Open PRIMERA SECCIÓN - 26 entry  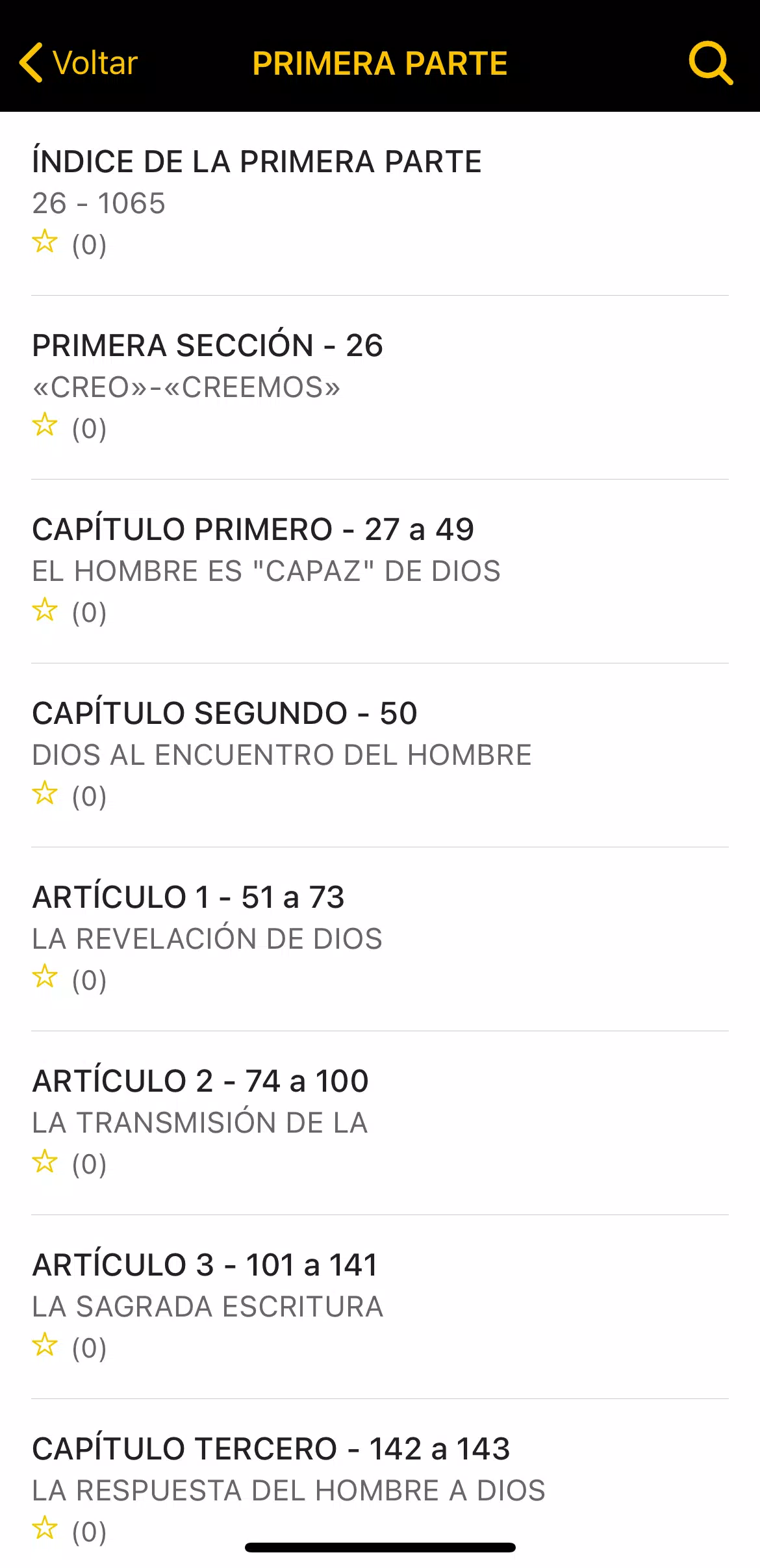[x=380, y=388]
